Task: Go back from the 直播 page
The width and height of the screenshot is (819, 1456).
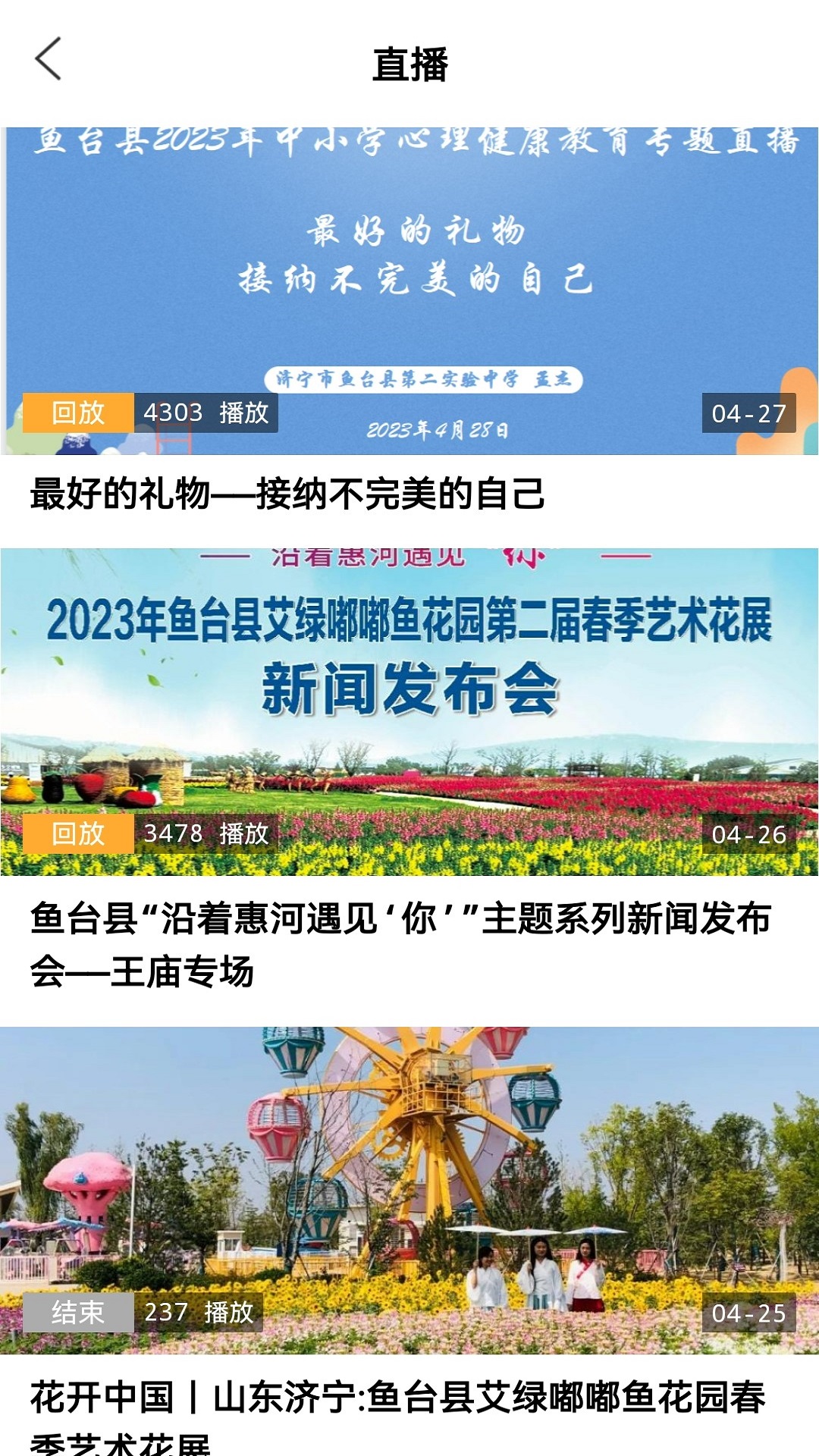Action: [48, 59]
